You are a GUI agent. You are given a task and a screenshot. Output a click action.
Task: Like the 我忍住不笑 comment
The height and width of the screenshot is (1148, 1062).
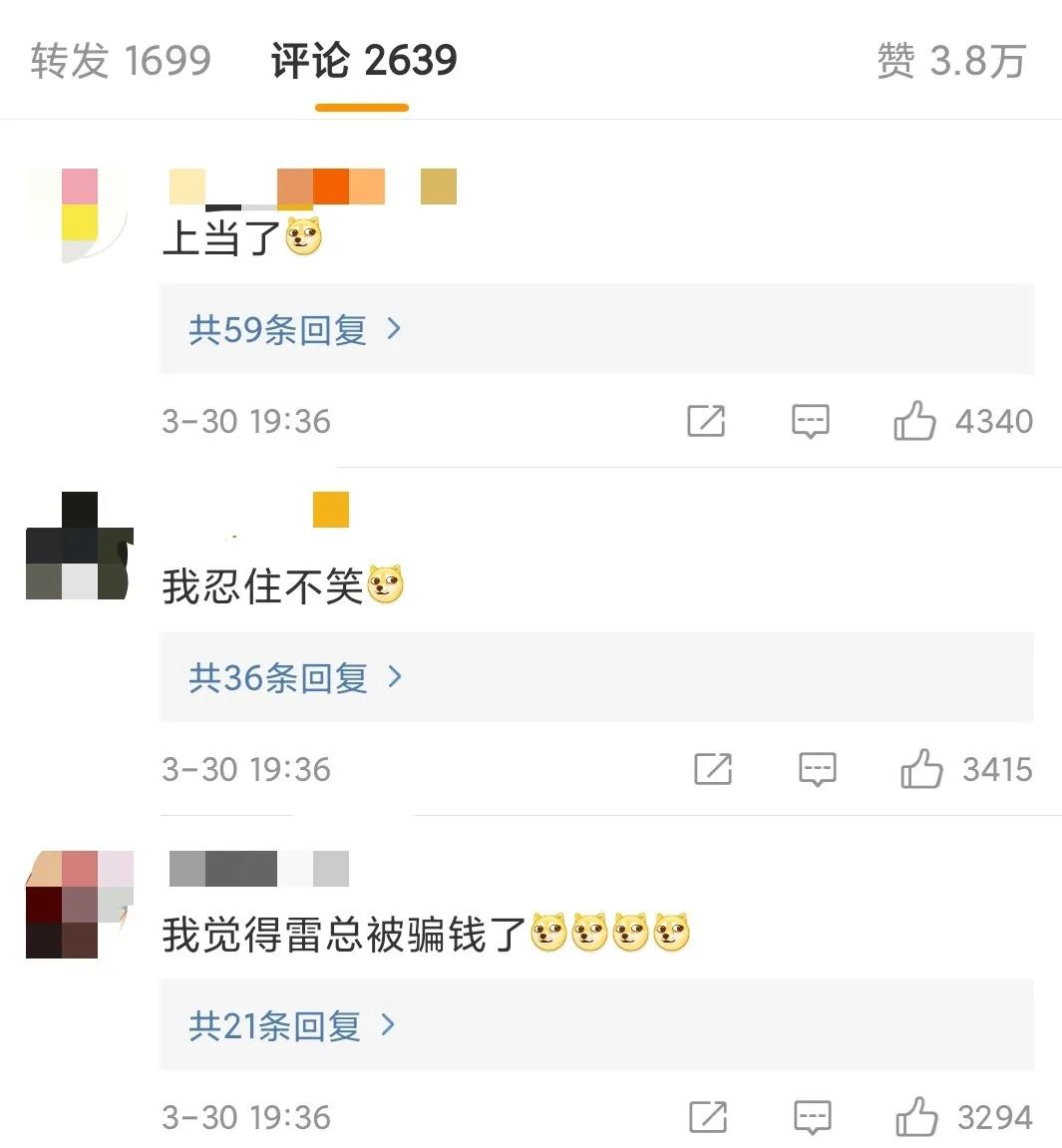[x=921, y=769]
